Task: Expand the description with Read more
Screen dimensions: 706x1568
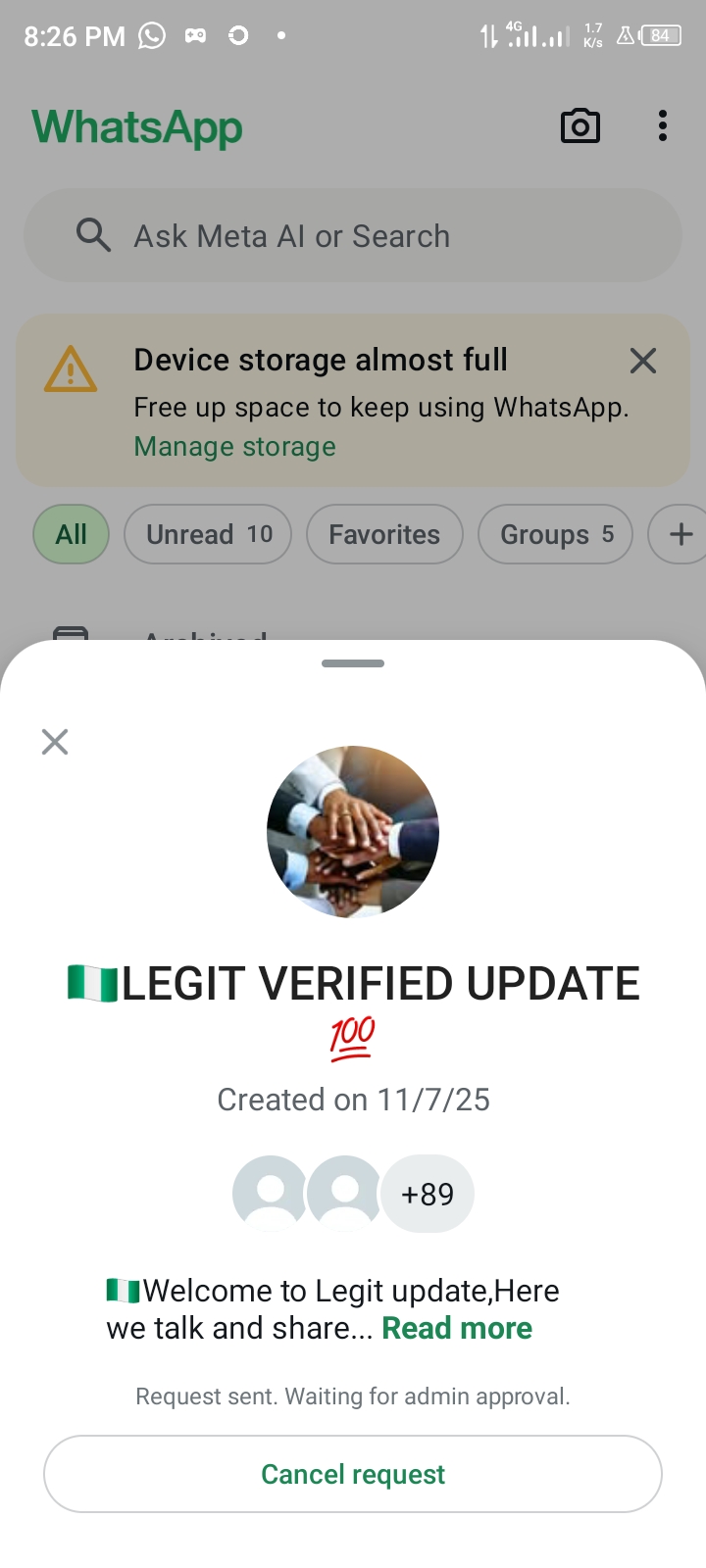Action: click(x=457, y=1328)
